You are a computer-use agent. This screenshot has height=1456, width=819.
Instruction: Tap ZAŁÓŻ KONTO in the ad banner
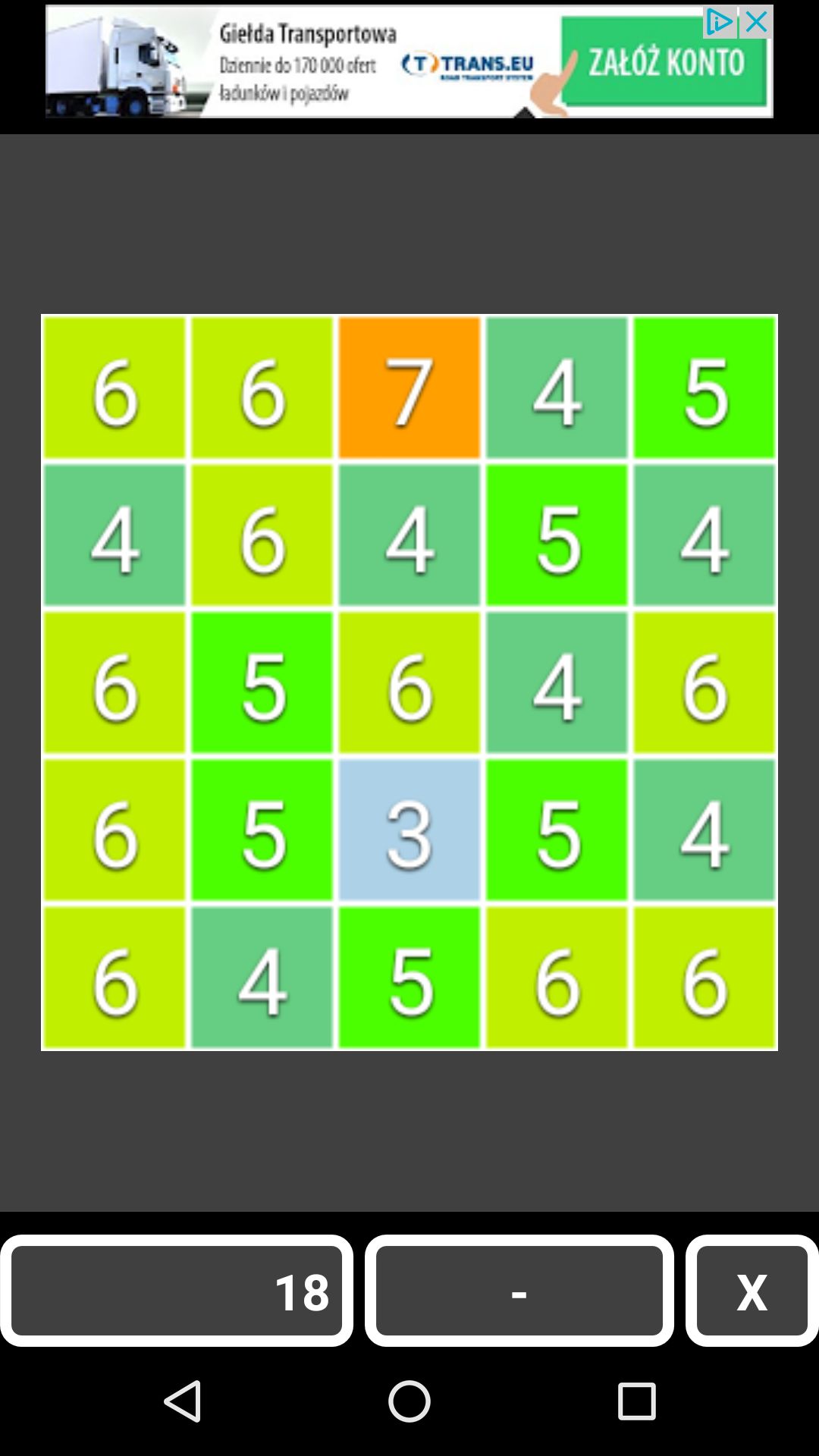pos(667,62)
